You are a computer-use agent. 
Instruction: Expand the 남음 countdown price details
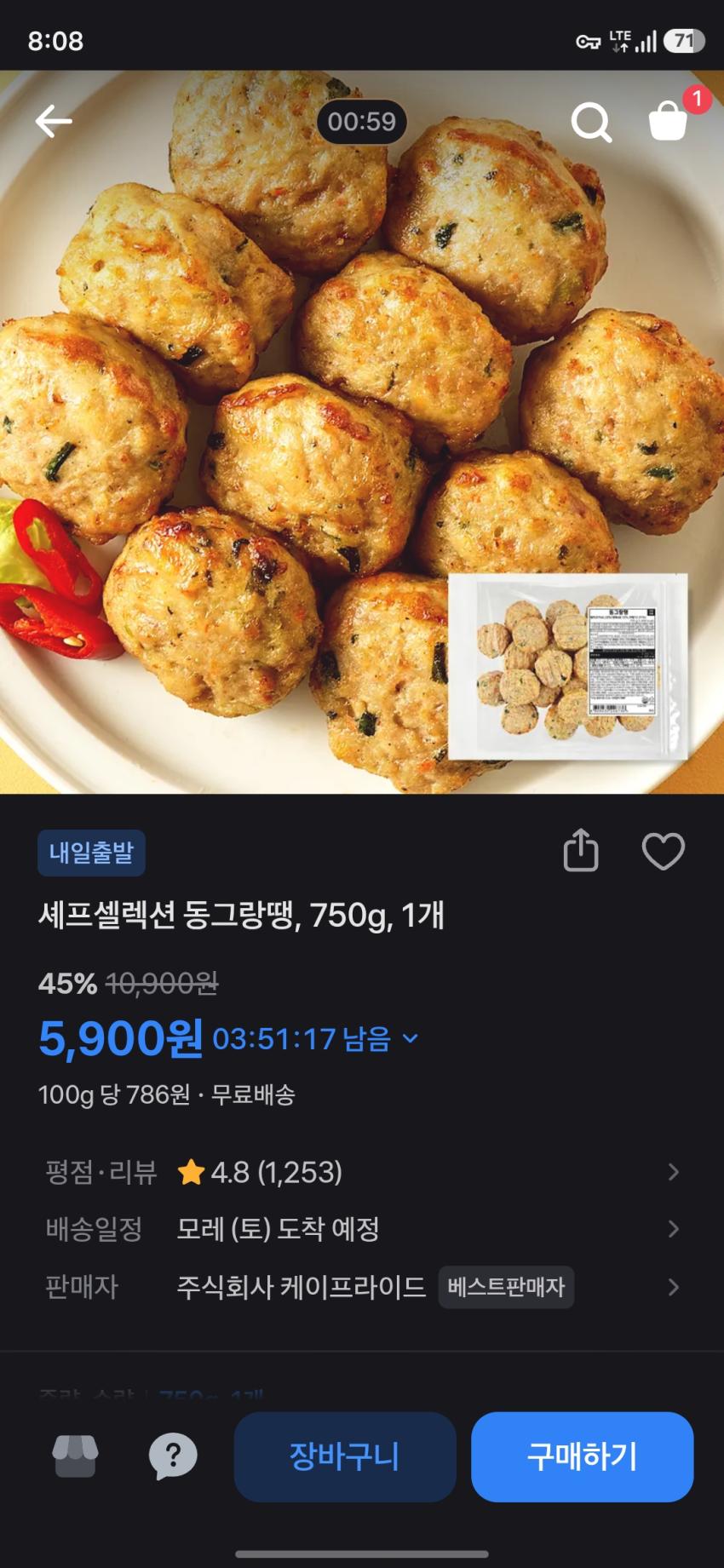click(411, 1038)
